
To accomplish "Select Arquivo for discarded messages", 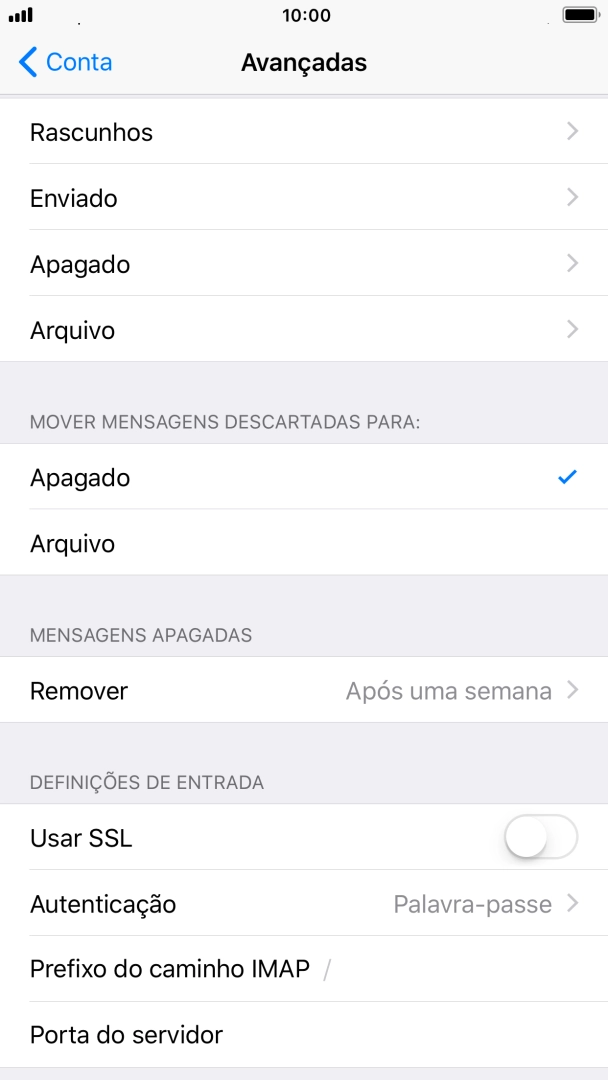I will coord(304,544).
